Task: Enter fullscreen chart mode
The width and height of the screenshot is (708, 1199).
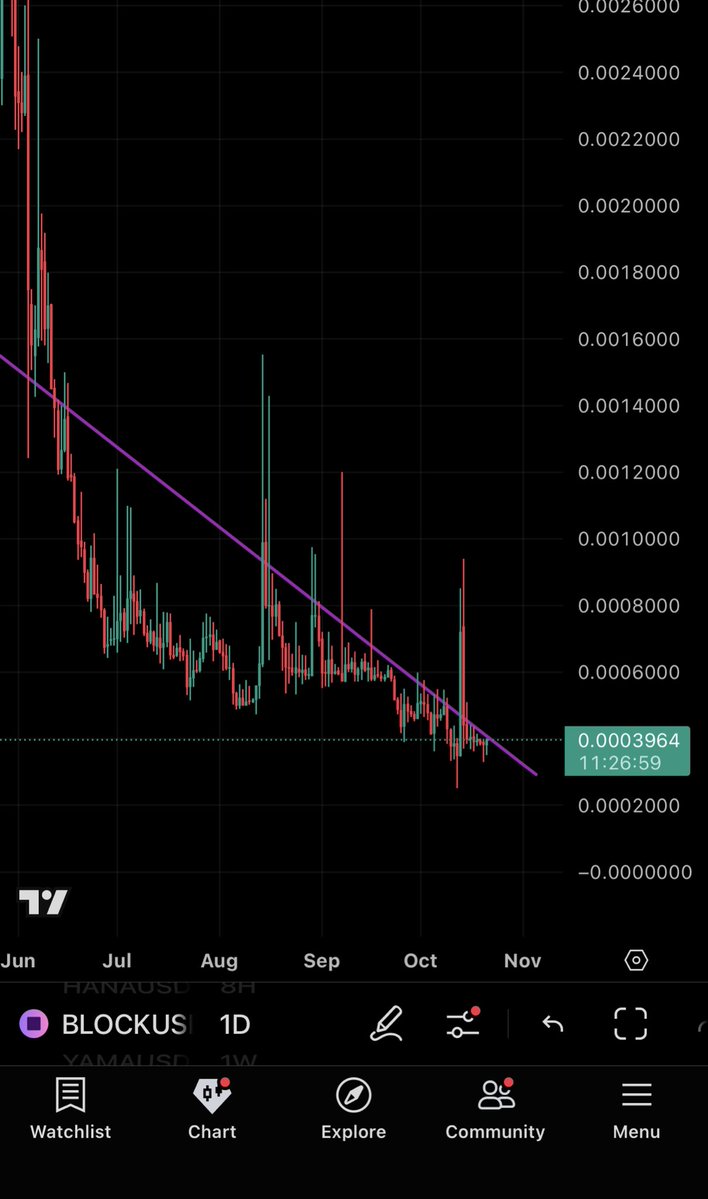Action: 630,1024
